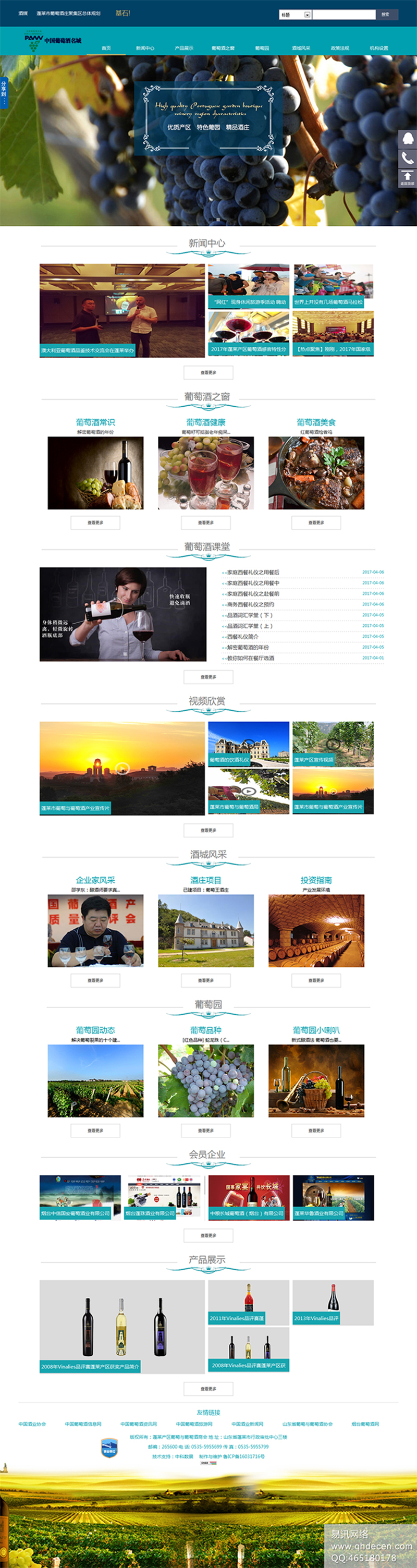
Task: Tap the QQ contact icon on the side
Action: coord(407,139)
